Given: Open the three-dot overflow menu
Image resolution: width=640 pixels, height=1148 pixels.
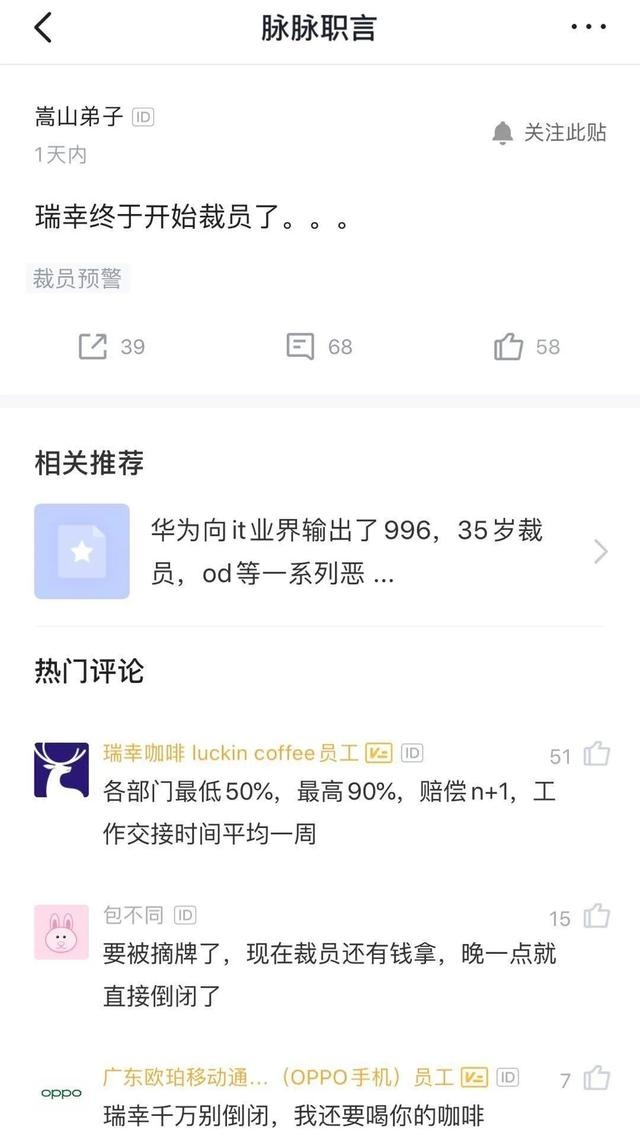Looking at the screenshot, I should click(588, 28).
